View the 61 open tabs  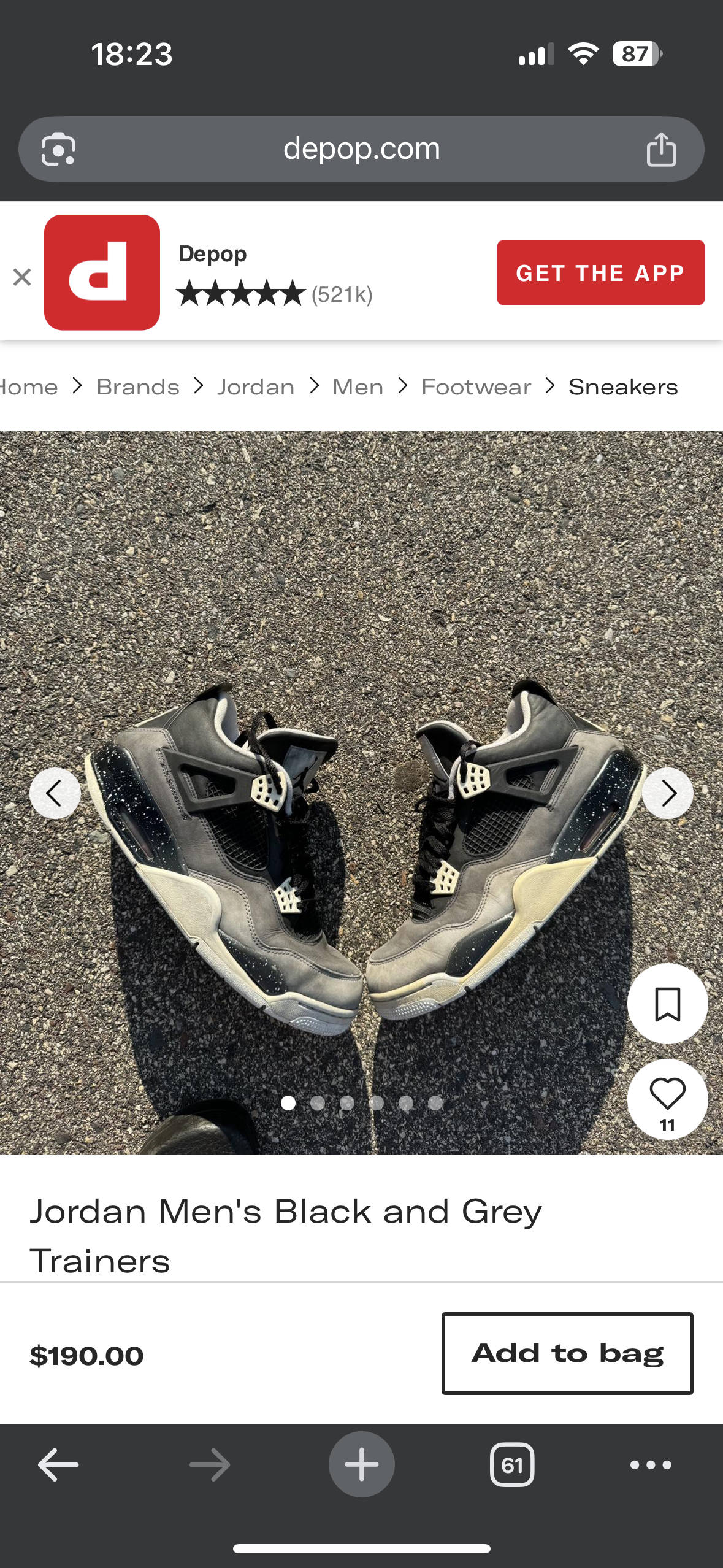coord(512,1465)
